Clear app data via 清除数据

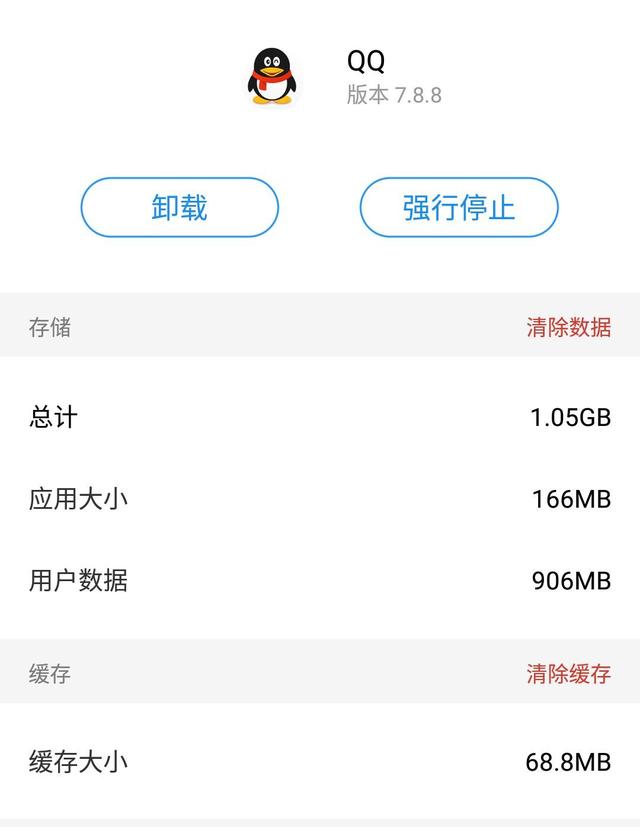pos(568,327)
